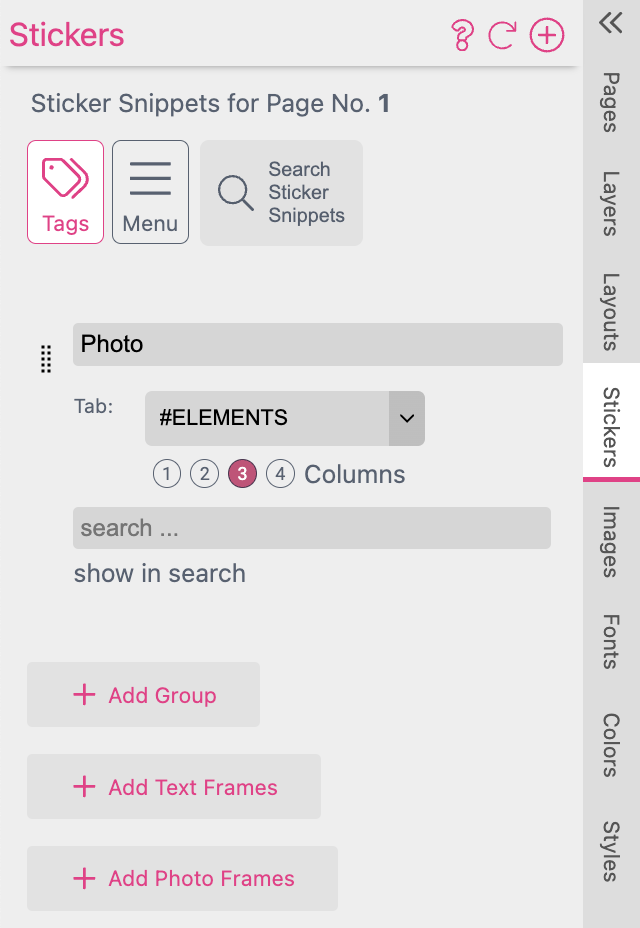This screenshot has width=640, height=928.
Task: Refresh the sticker snippets
Action: click(x=502, y=37)
